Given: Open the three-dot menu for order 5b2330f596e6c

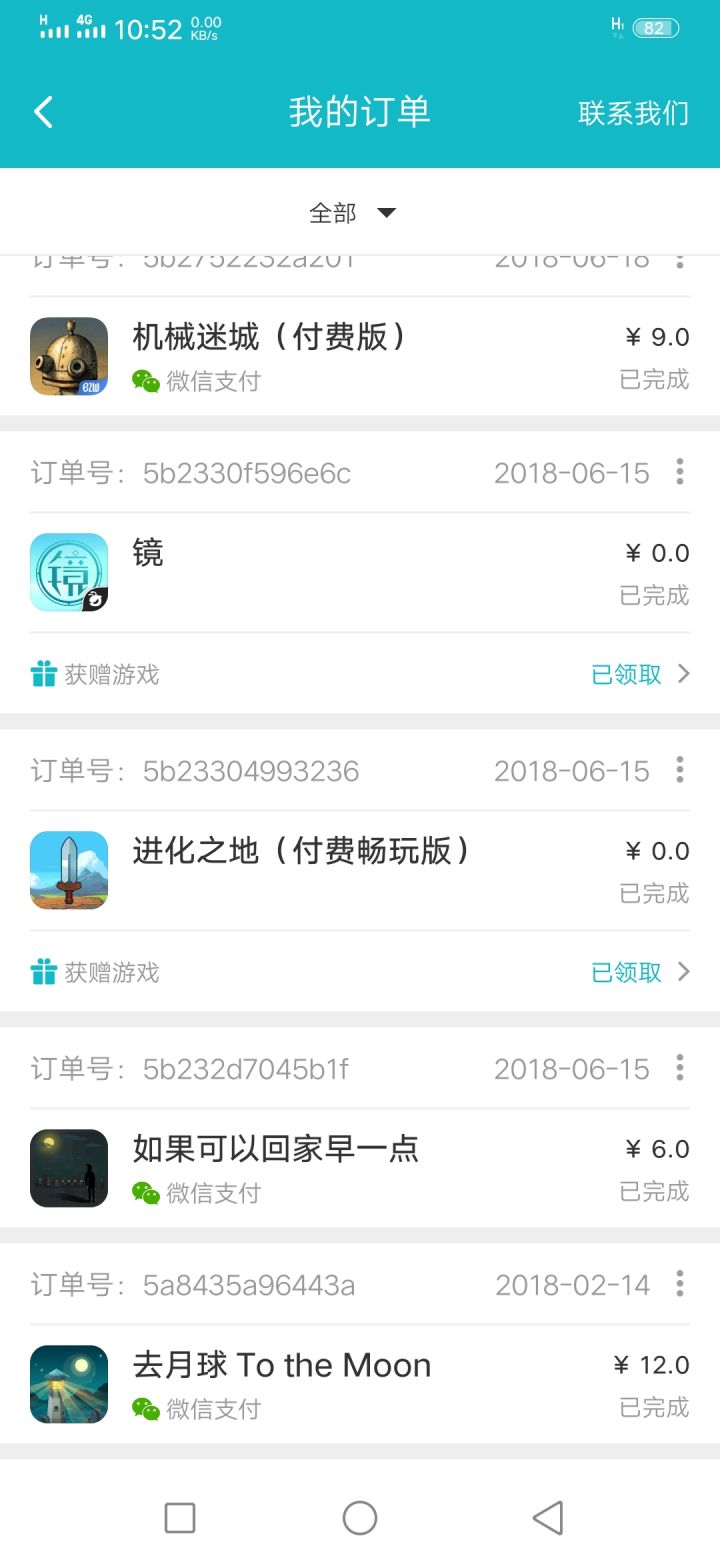Looking at the screenshot, I should [679, 471].
